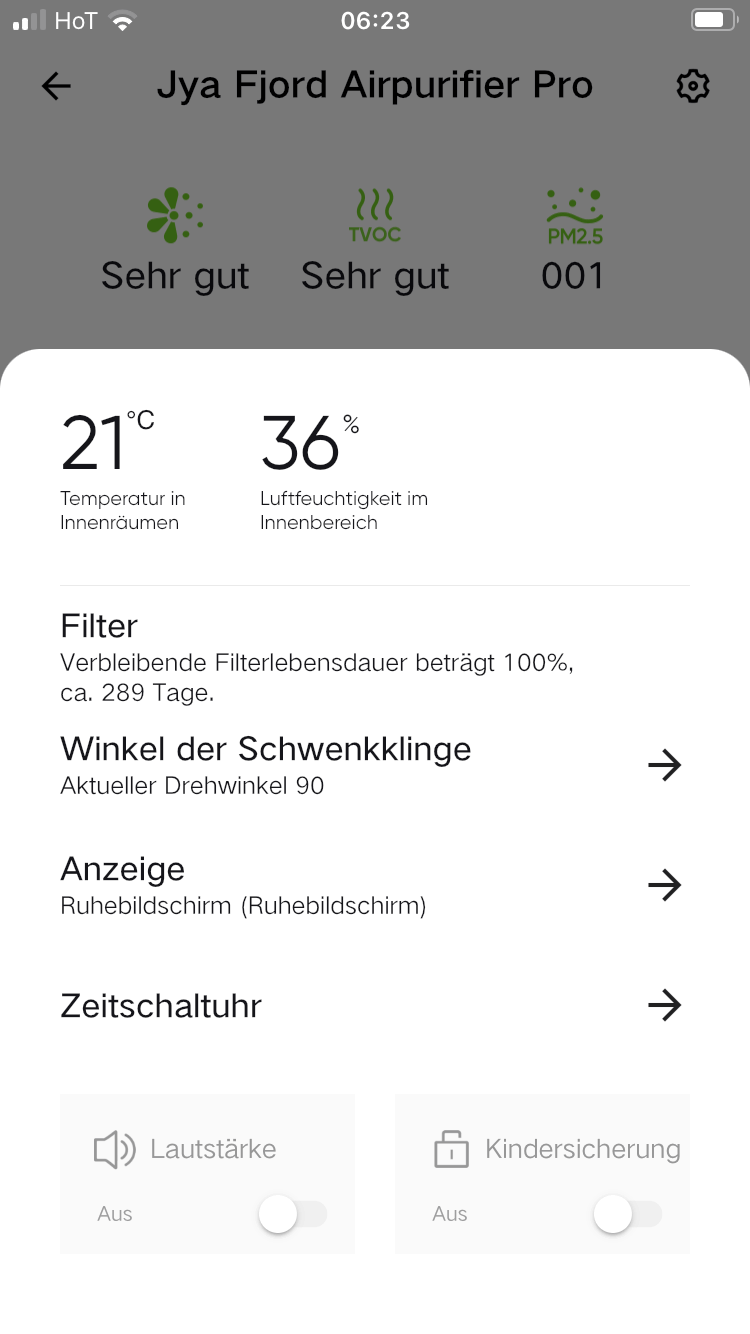The width and height of the screenshot is (750, 1334).
Task: Go back using the arrow icon
Action: (x=56, y=87)
